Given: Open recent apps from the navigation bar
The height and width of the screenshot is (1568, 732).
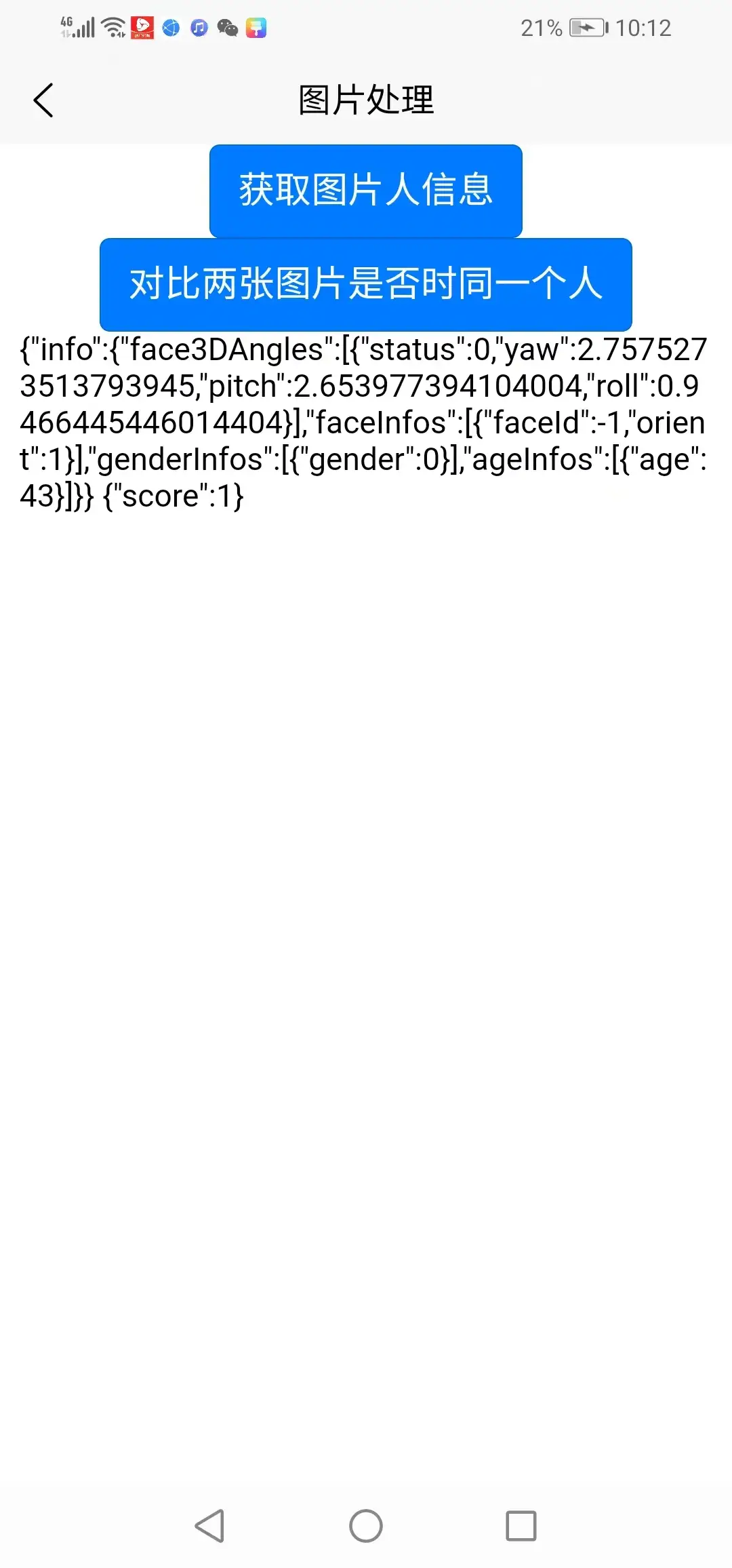Looking at the screenshot, I should pos(521,1526).
